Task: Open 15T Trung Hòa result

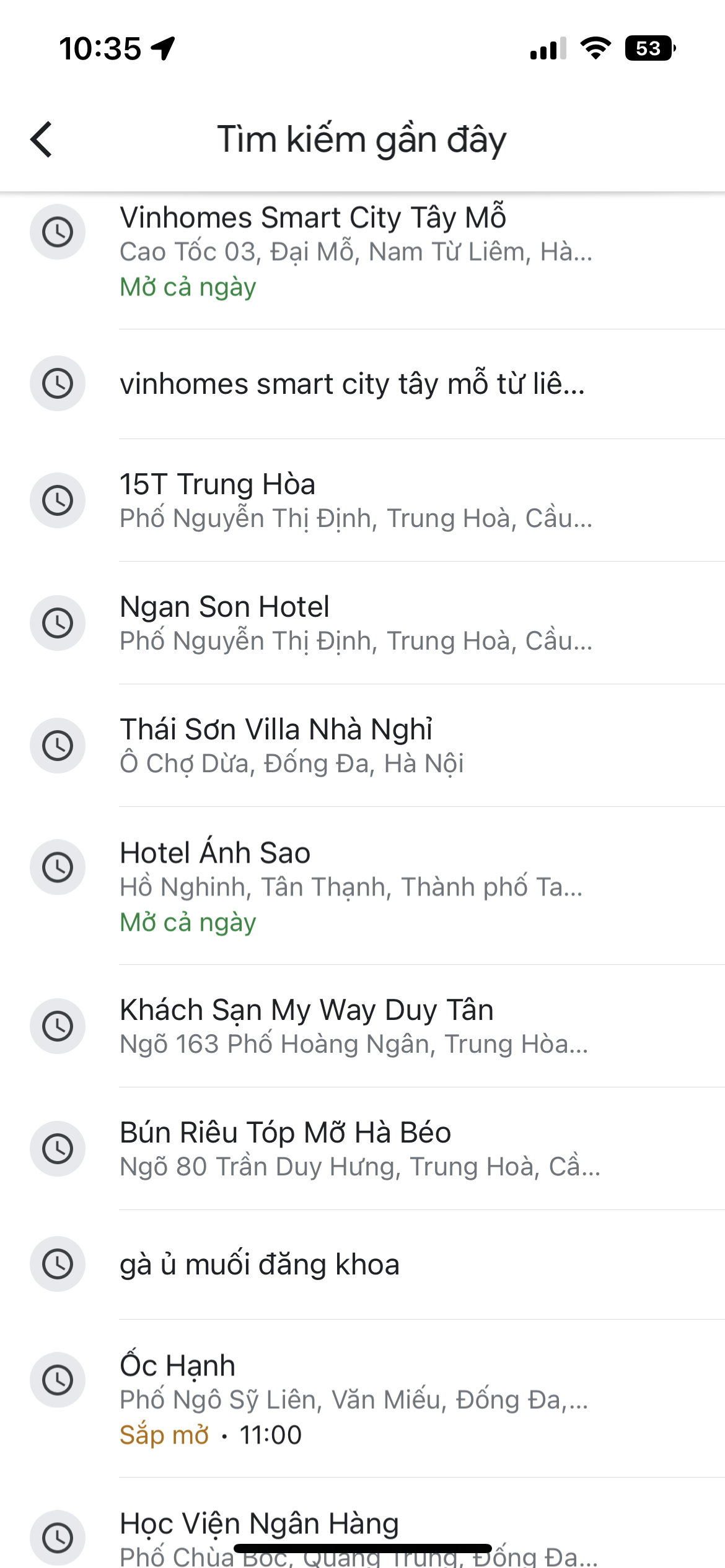Action: point(356,500)
